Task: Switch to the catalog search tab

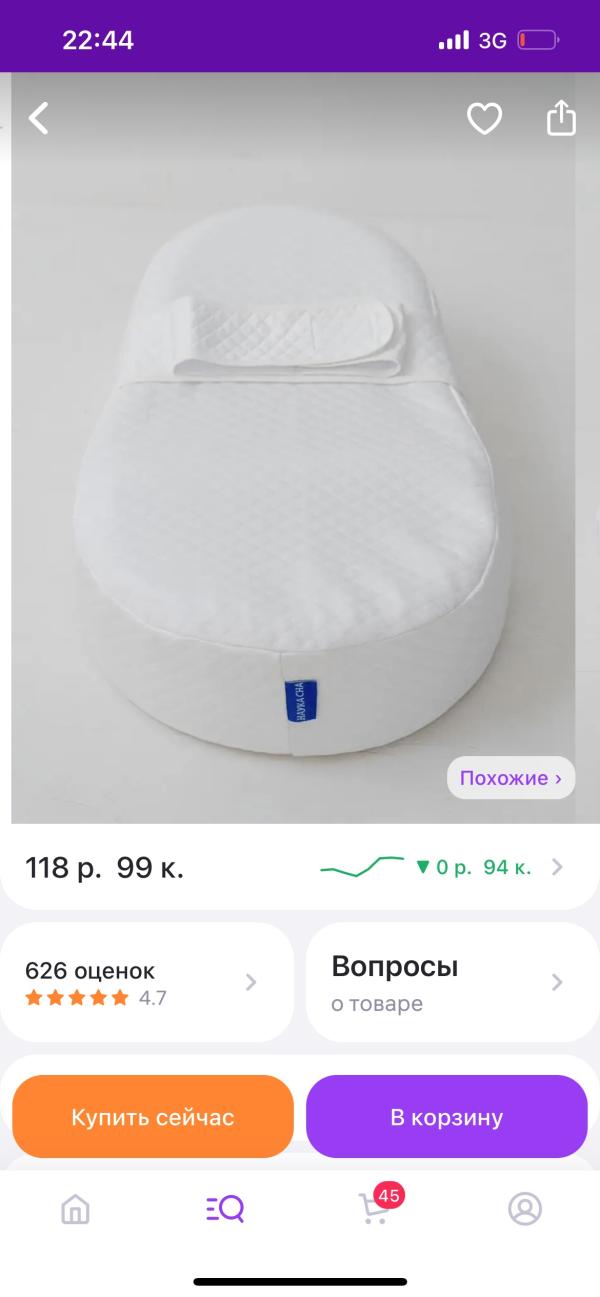Action: click(x=225, y=1209)
